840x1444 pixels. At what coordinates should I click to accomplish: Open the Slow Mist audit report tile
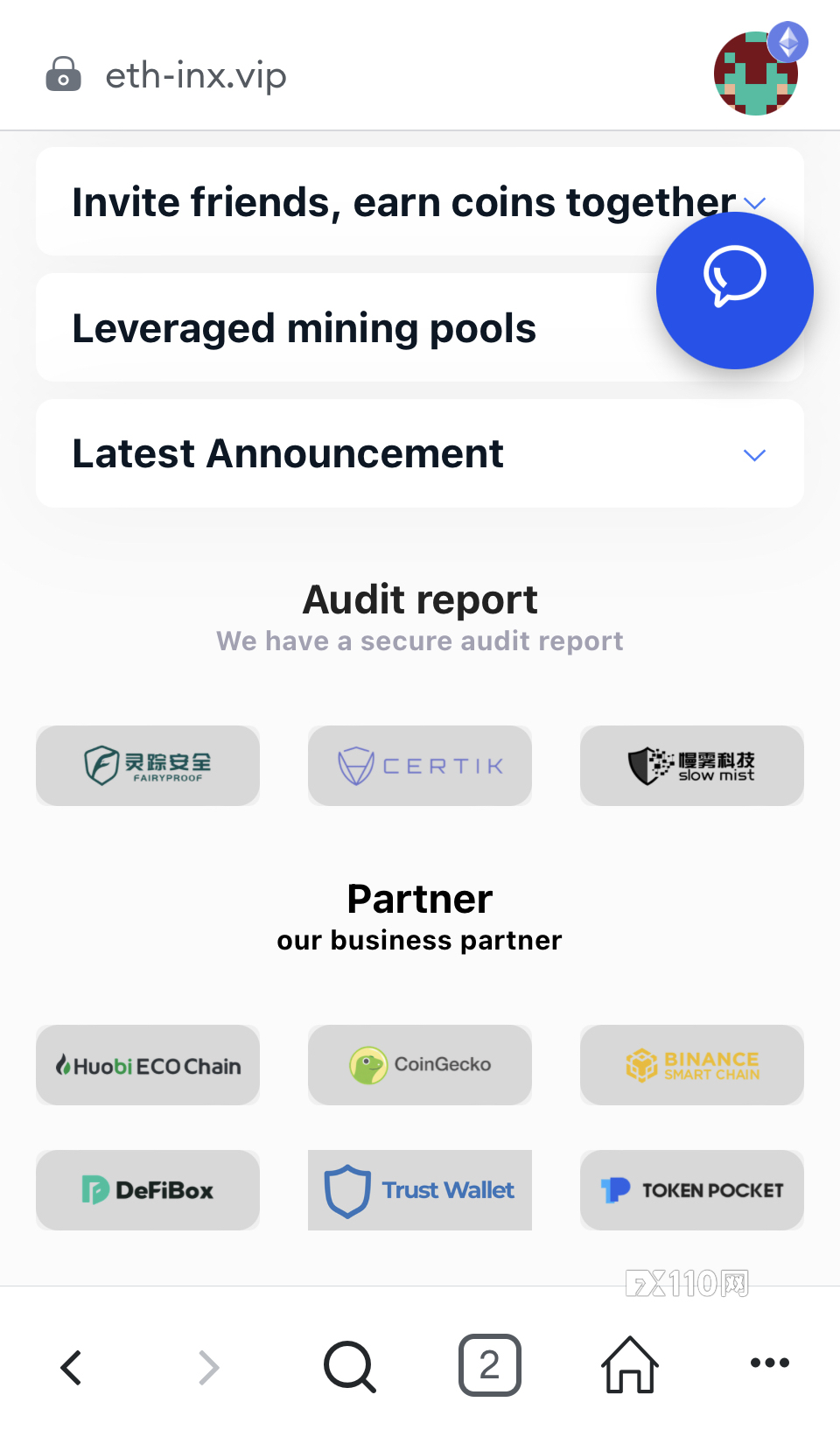[x=691, y=766]
